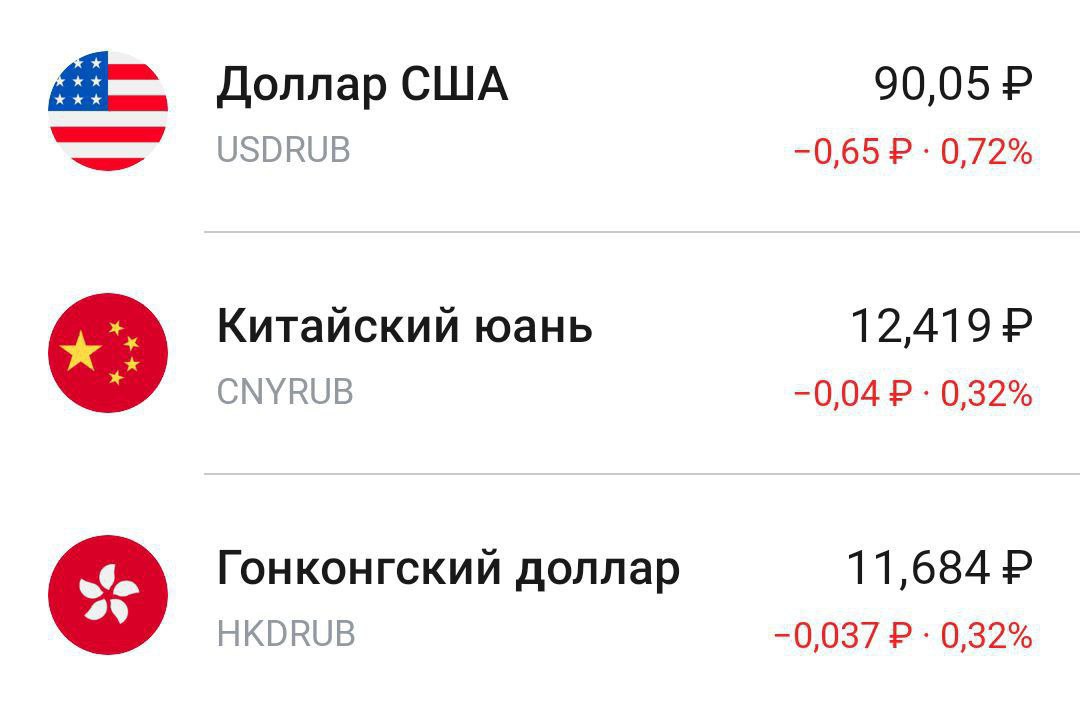Select the Китайский юань (CNYRUB) currency

coord(540,354)
